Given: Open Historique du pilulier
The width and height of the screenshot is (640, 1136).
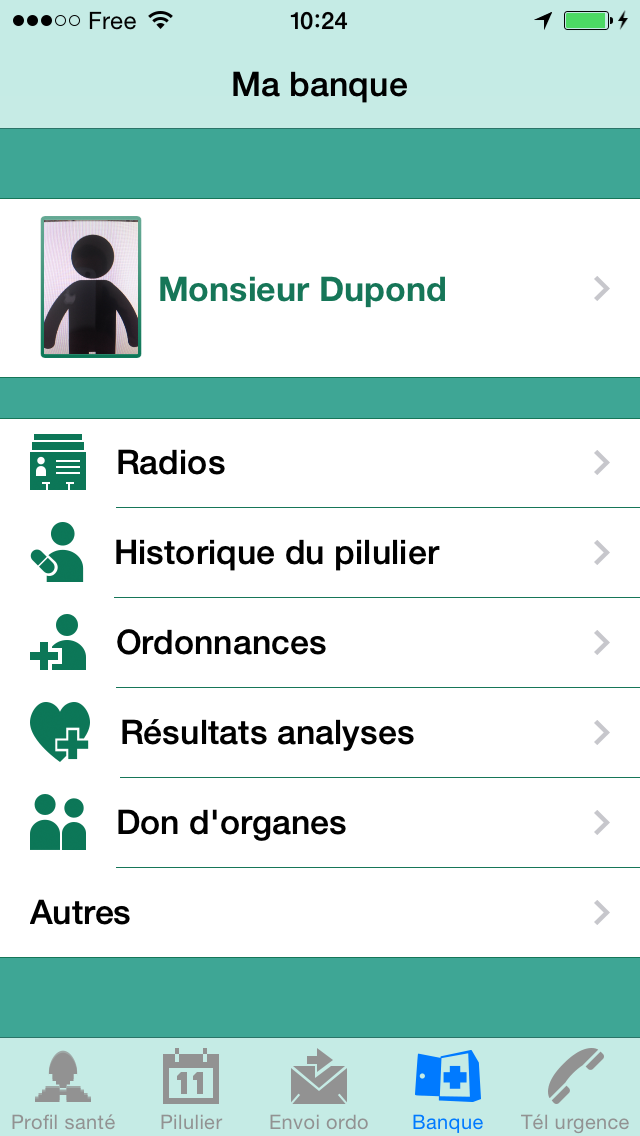Looking at the screenshot, I should (320, 553).
